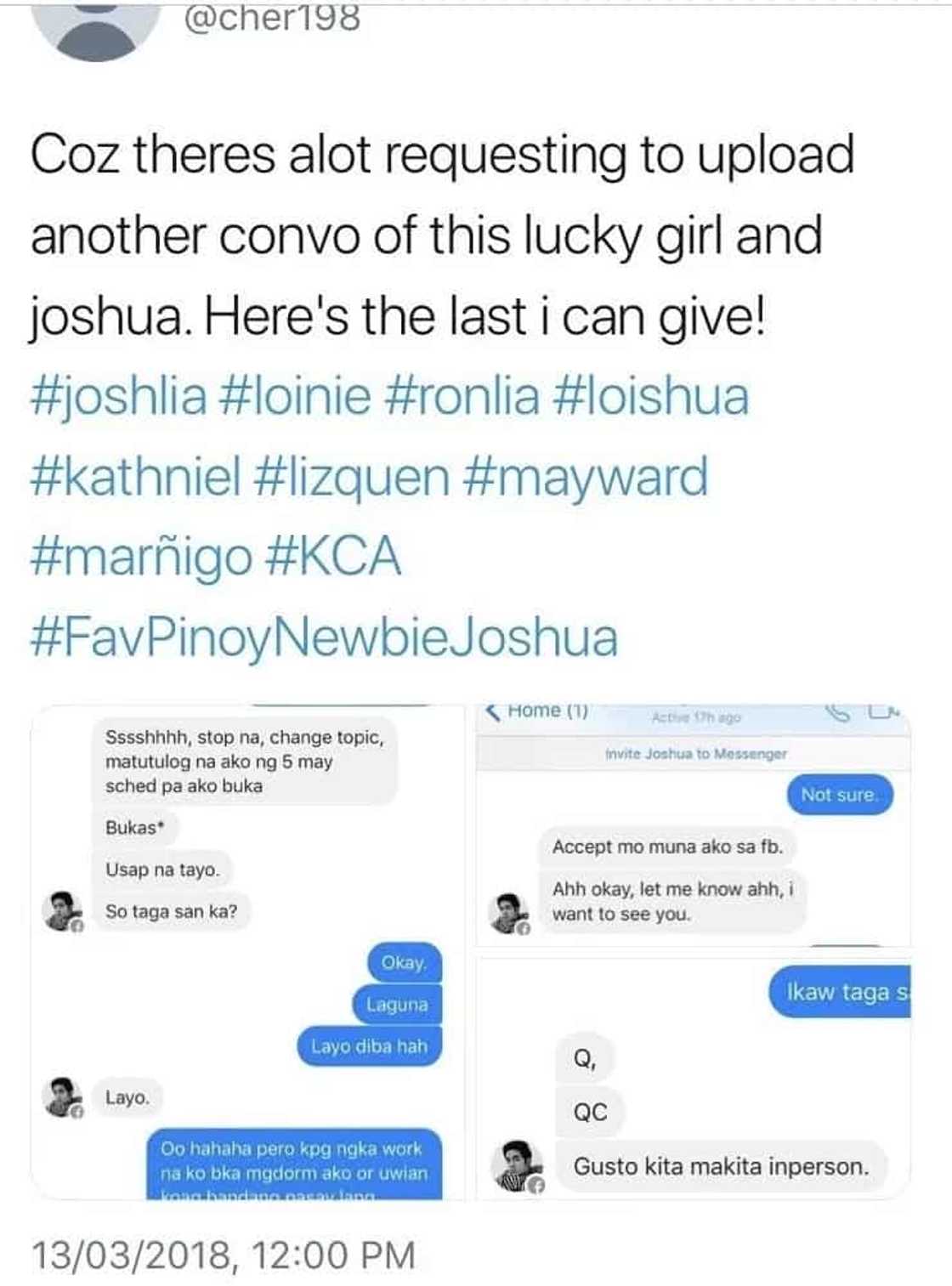Open the #joshlia hashtag

coord(118,397)
